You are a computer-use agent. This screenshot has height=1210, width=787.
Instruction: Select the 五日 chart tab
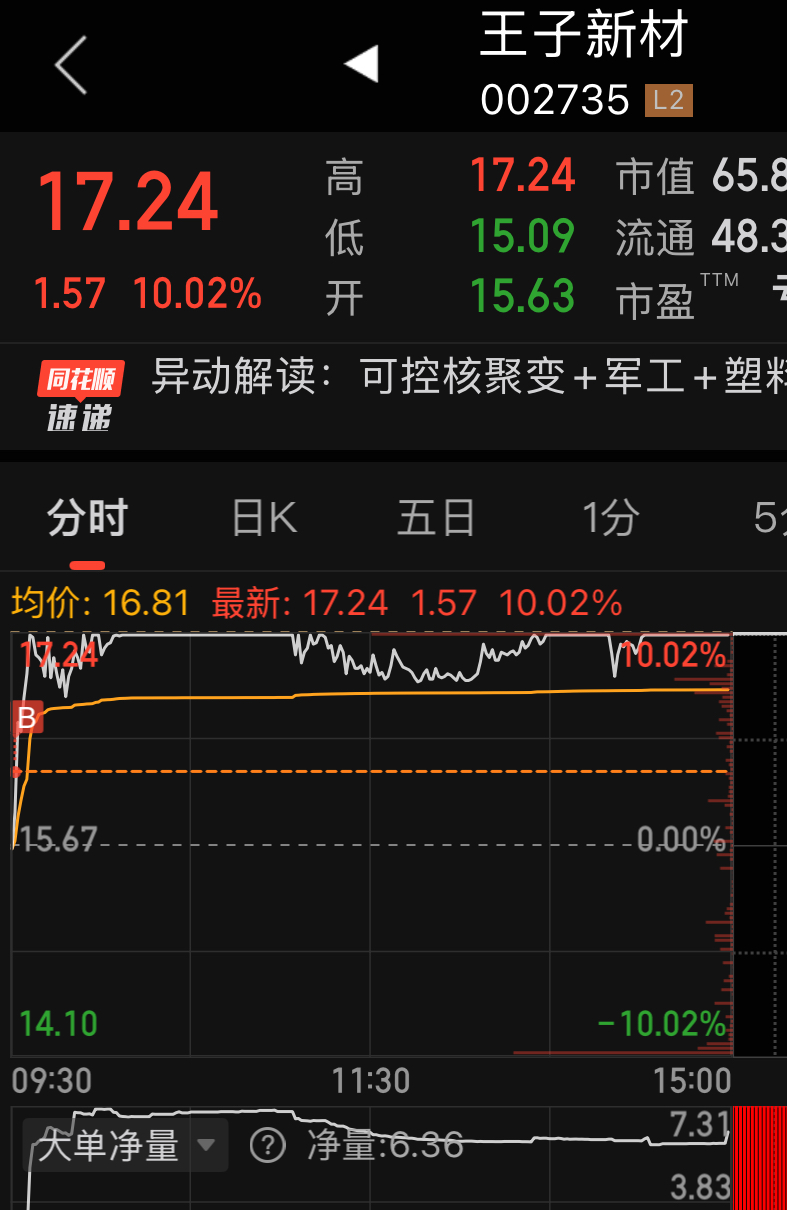436,518
